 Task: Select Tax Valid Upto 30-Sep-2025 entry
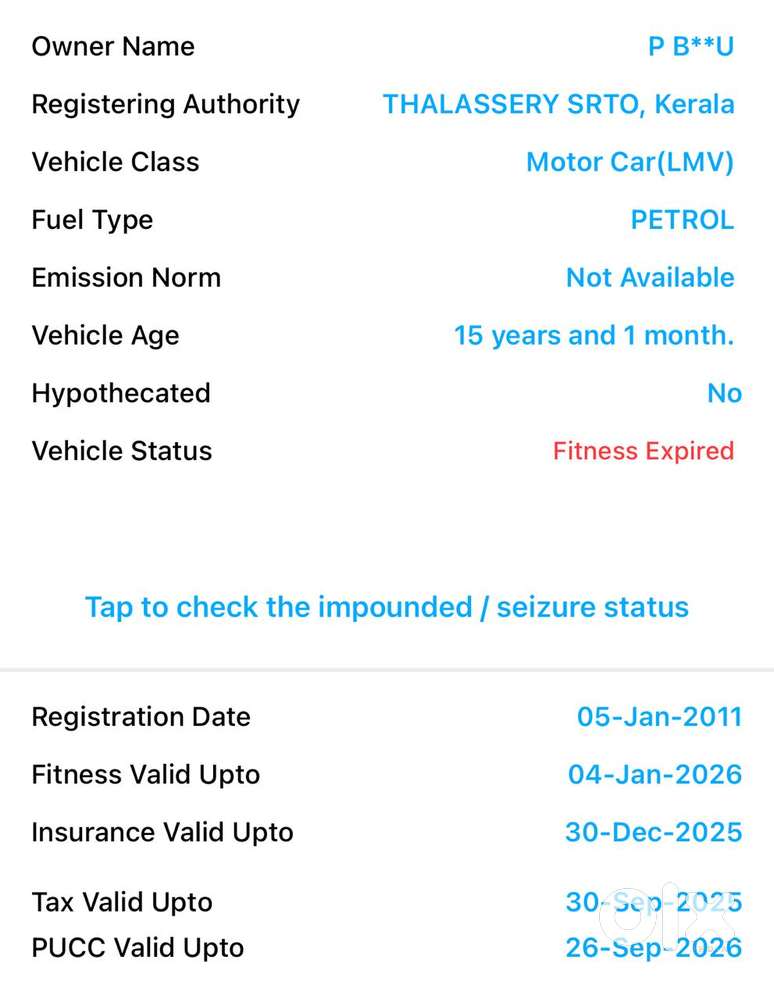click(653, 902)
